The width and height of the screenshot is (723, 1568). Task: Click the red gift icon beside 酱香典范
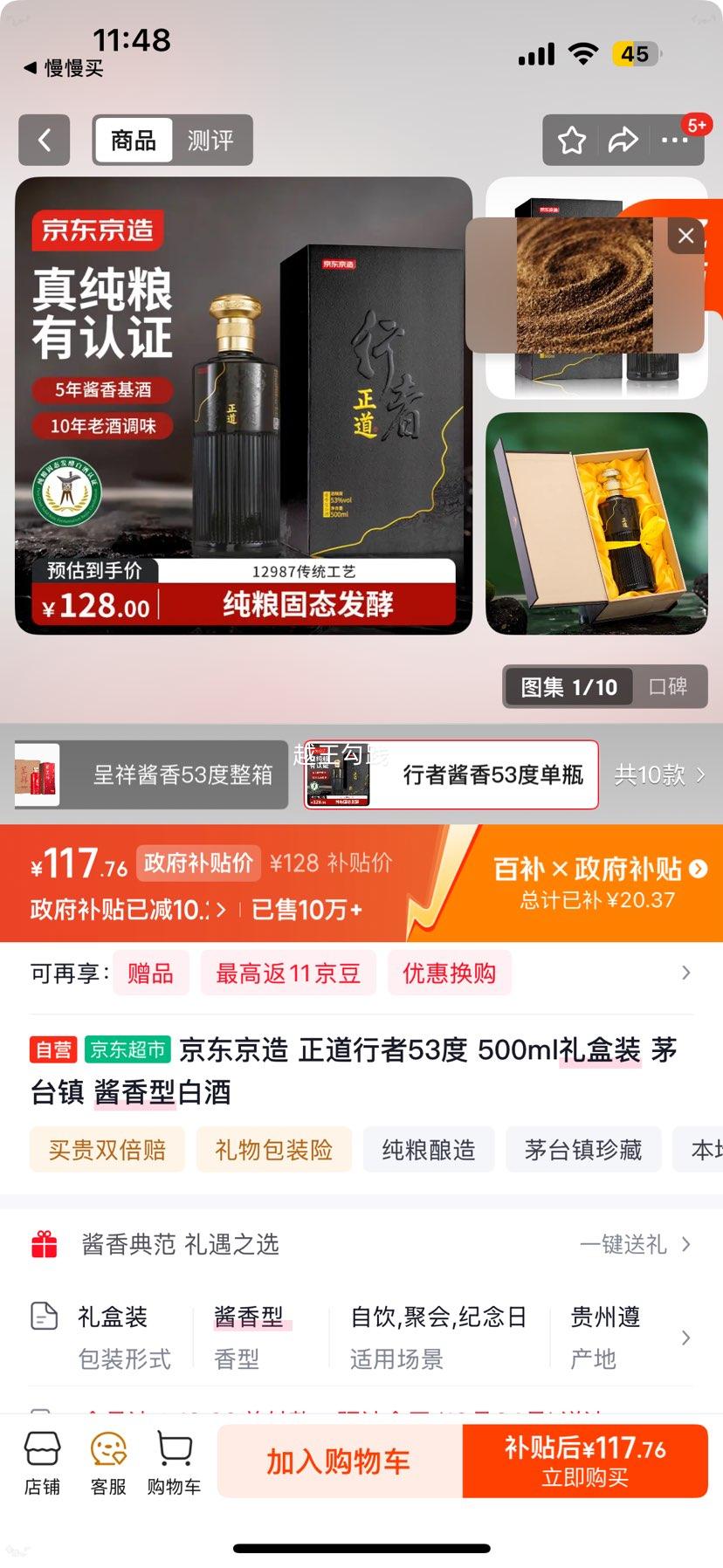point(45,1245)
